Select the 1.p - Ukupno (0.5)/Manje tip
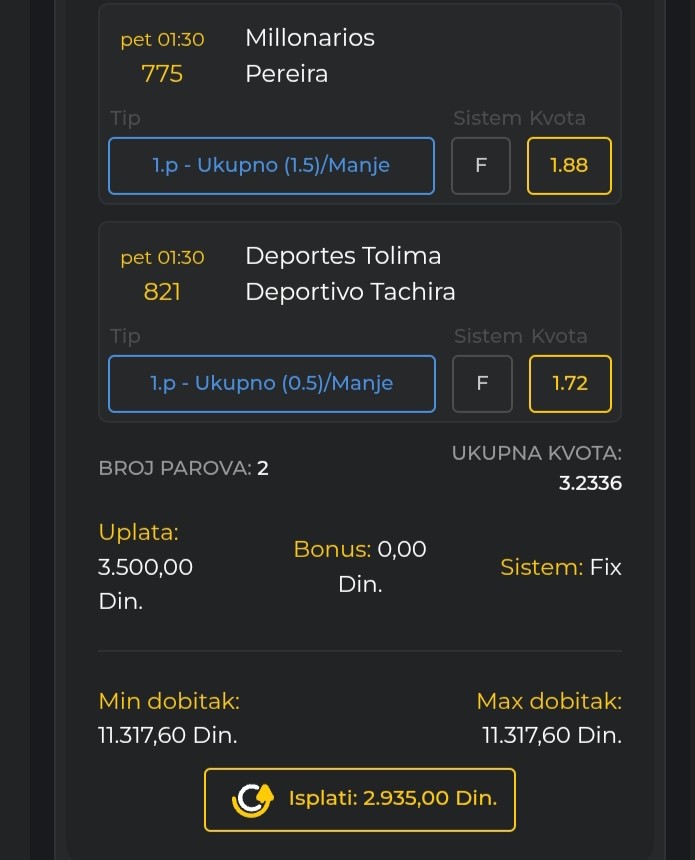This screenshot has height=860, width=695. pos(272,383)
